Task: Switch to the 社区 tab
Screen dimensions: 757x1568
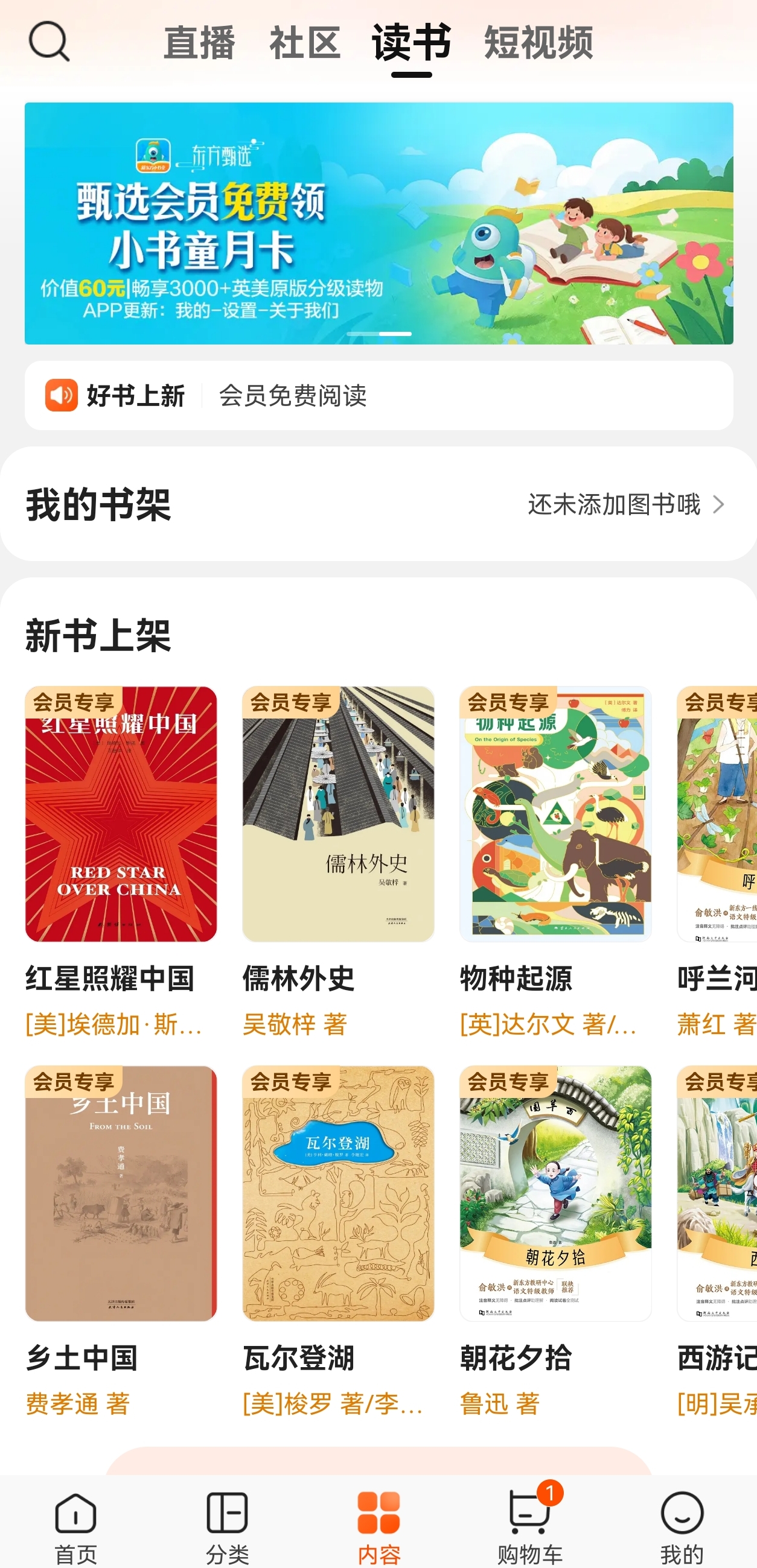Action: (x=304, y=43)
